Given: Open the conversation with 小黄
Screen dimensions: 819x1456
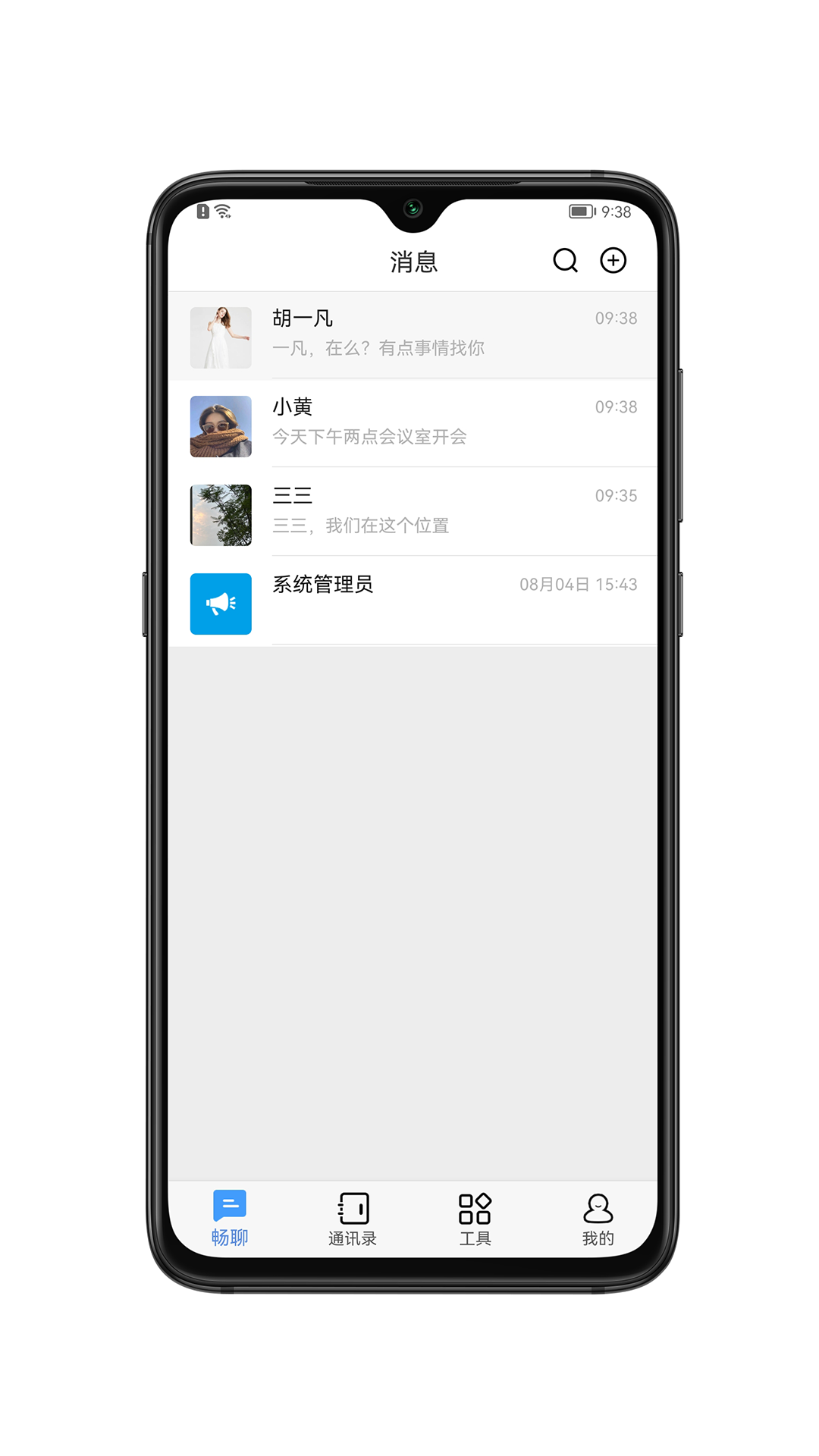Looking at the screenshot, I should (413, 424).
